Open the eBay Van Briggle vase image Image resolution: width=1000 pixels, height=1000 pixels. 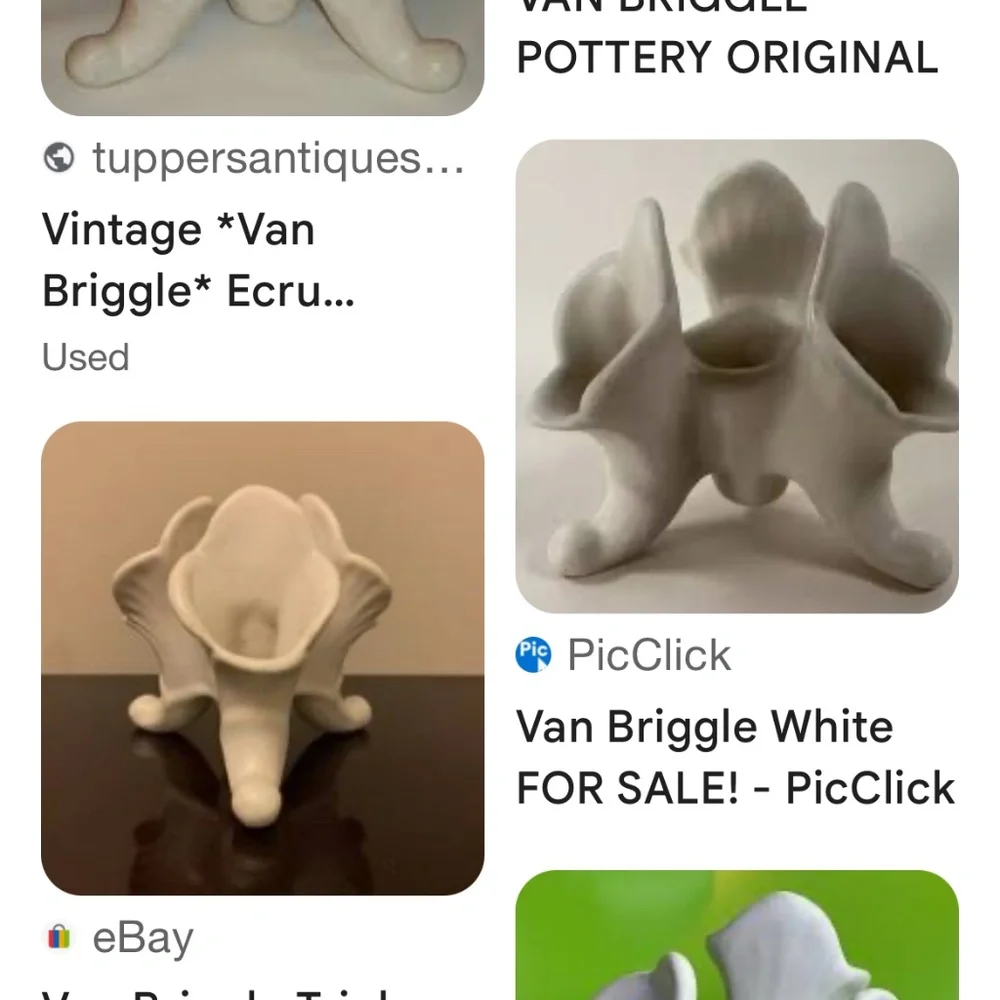pos(262,658)
